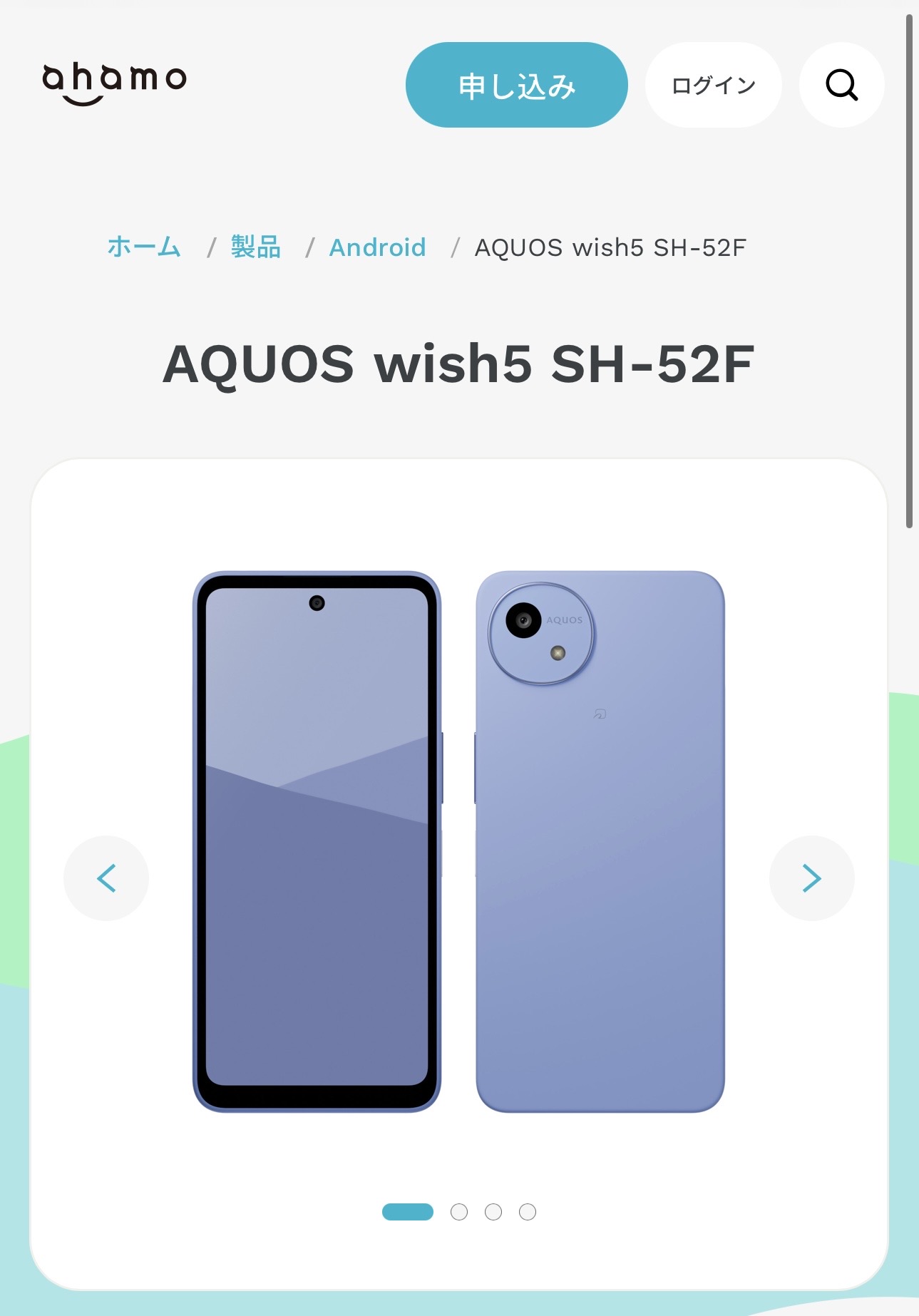
Task: Jump to the second carousel dot
Action: tap(459, 1212)
